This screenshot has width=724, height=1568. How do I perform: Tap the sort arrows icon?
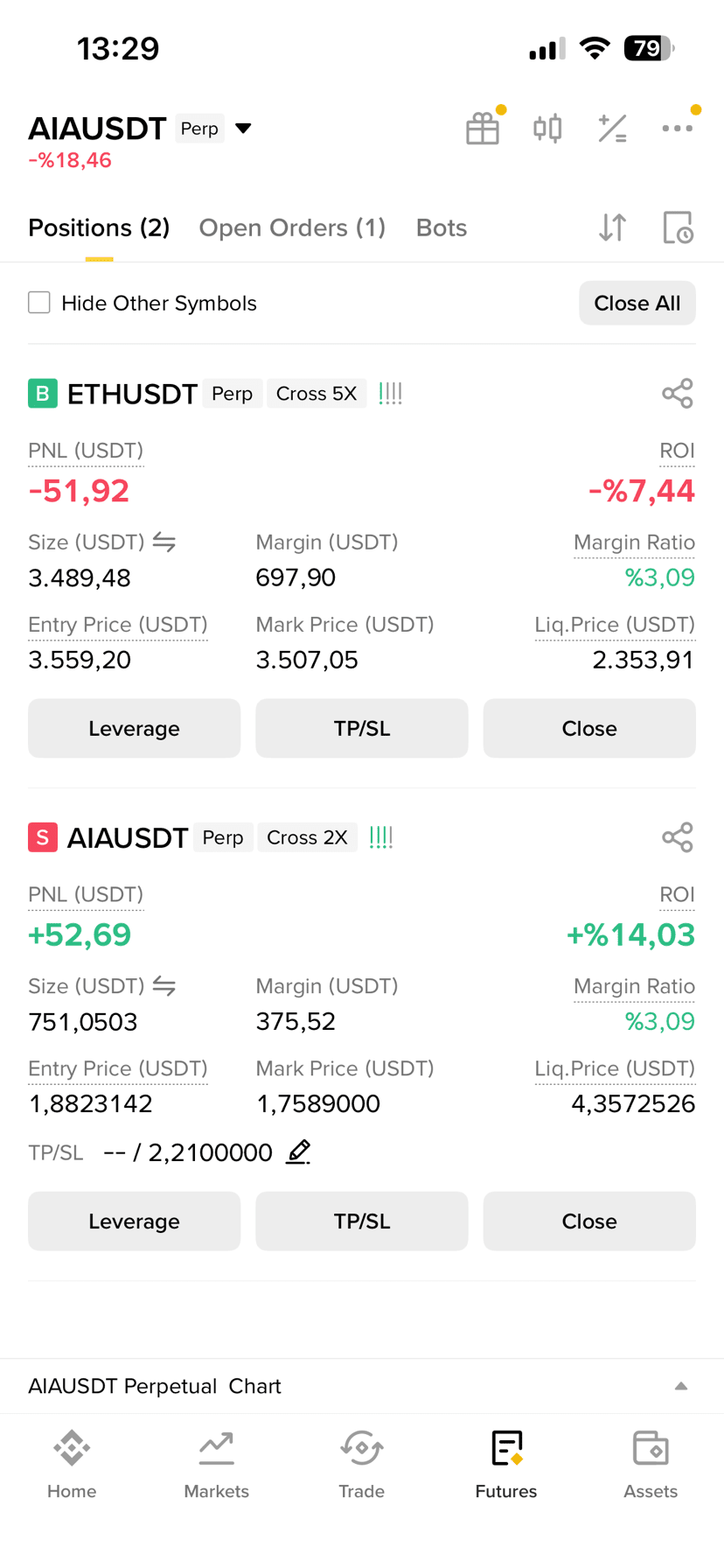point(612,227)
